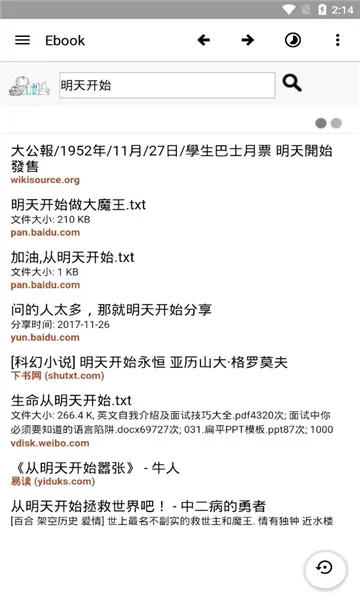
Task: Open the 大公報/1952年 wikisource result
Action: pyautogui.click(x=171, y=164)
